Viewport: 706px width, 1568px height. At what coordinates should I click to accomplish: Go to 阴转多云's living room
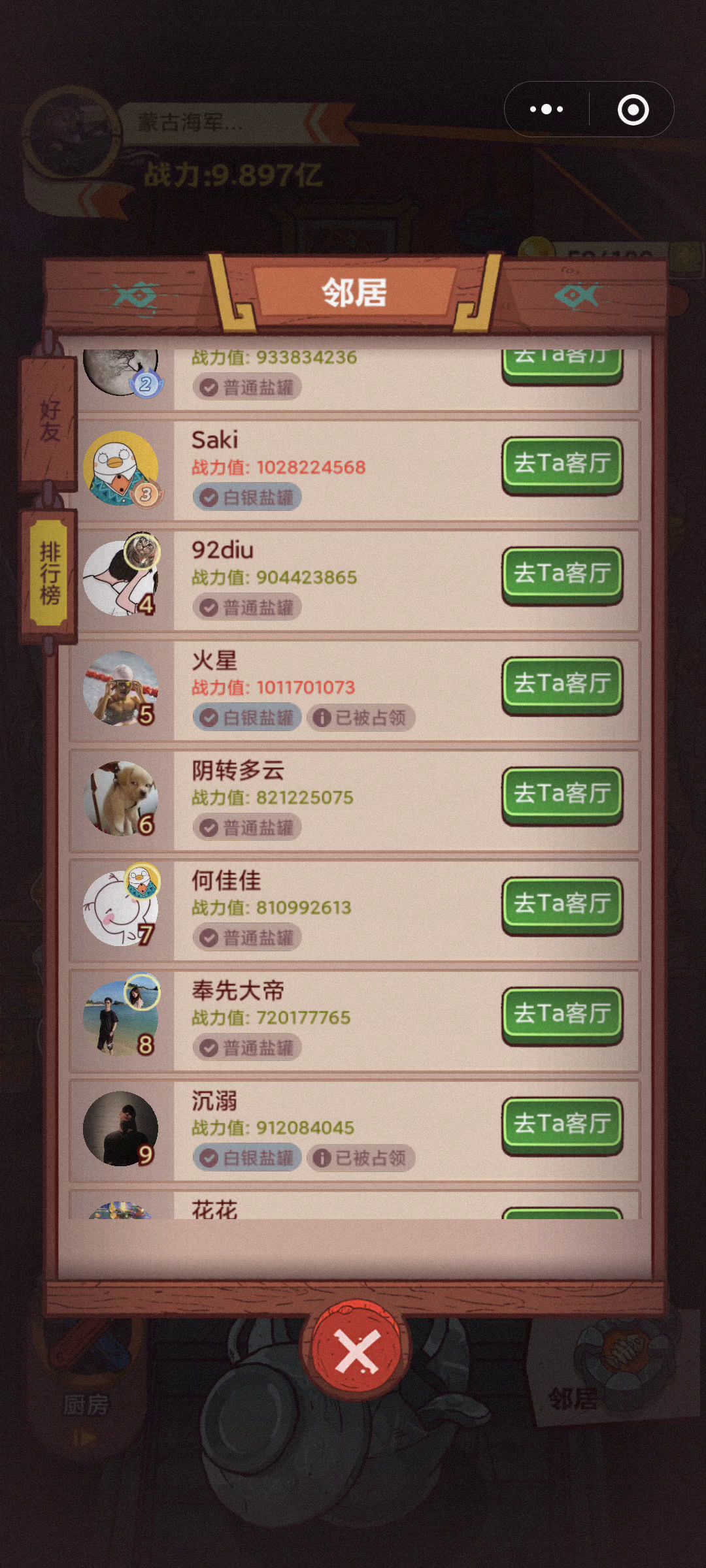[562, 794]
